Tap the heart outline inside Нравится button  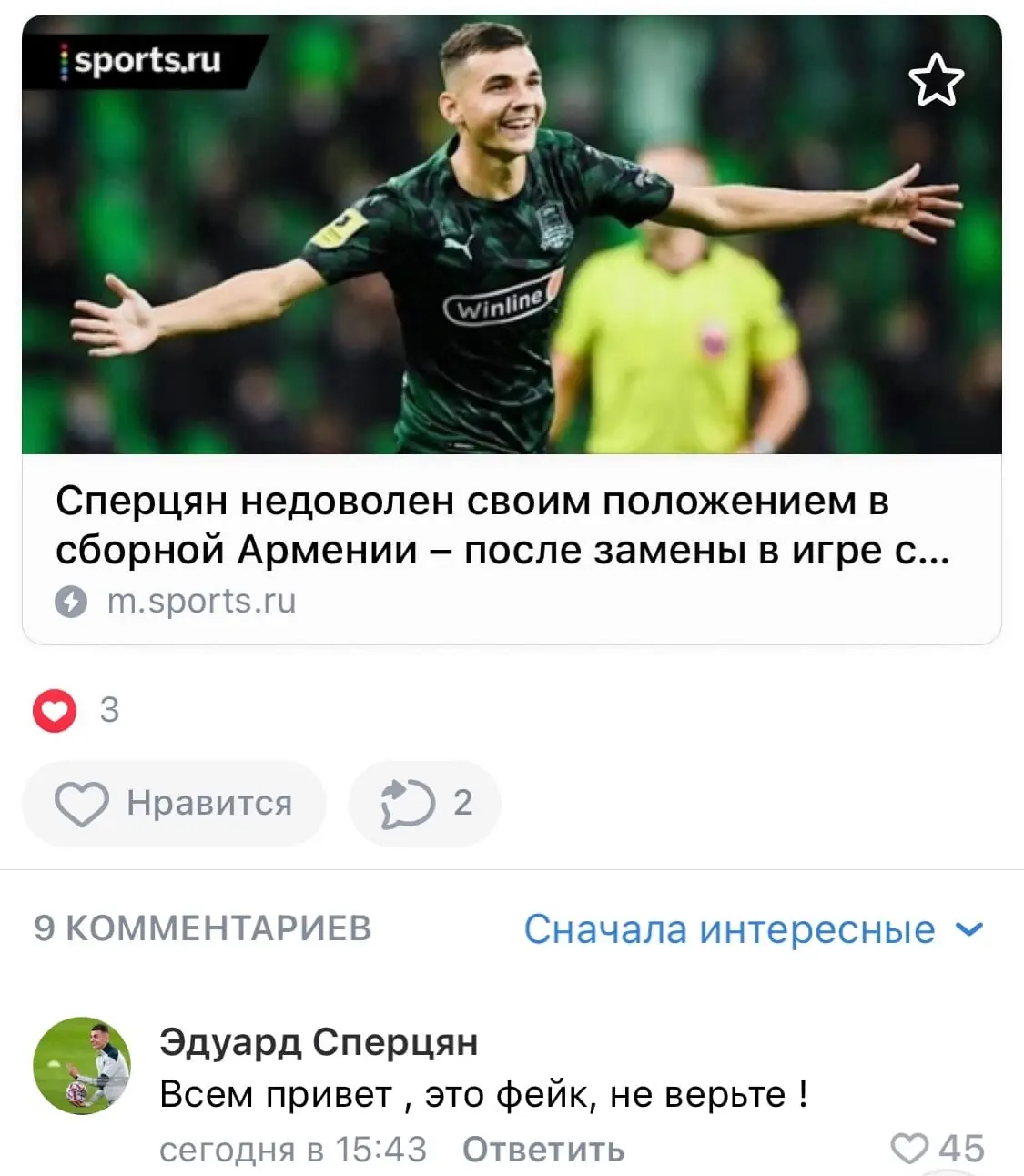tap(84, 803)
